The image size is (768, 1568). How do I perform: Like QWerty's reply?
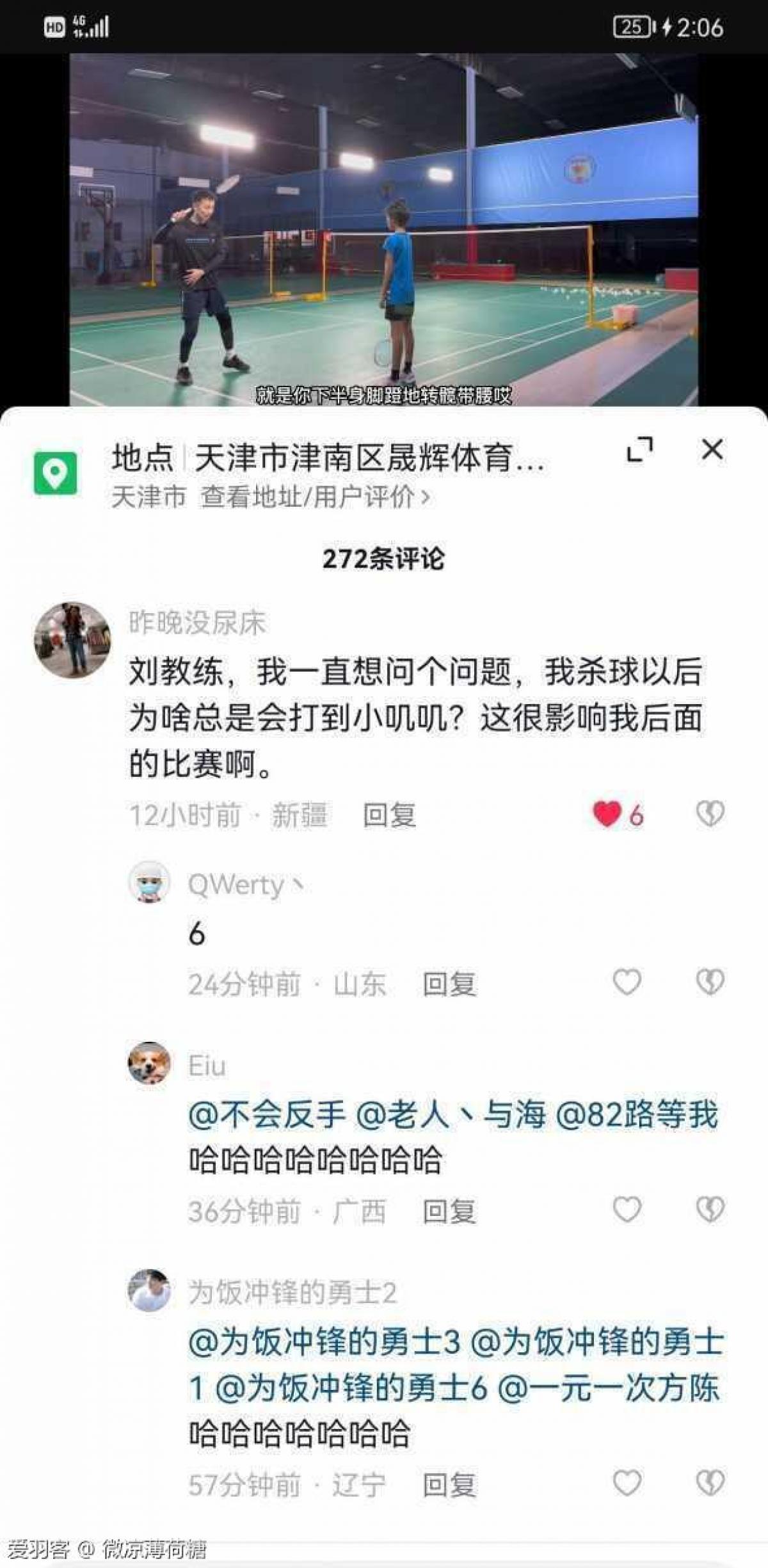627,982
